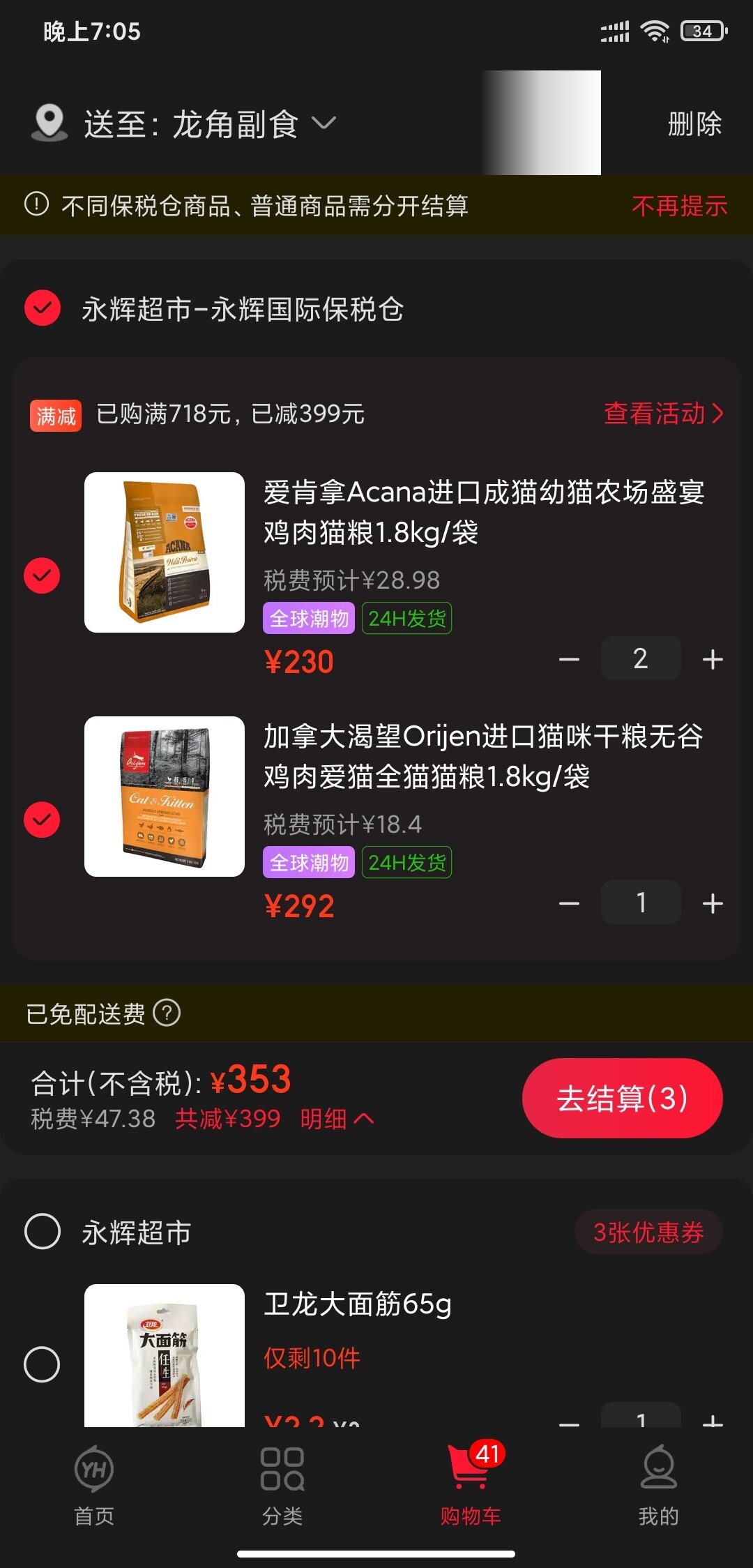
Task: Open 查看活动 promotion details
Action: coord(662,414)
